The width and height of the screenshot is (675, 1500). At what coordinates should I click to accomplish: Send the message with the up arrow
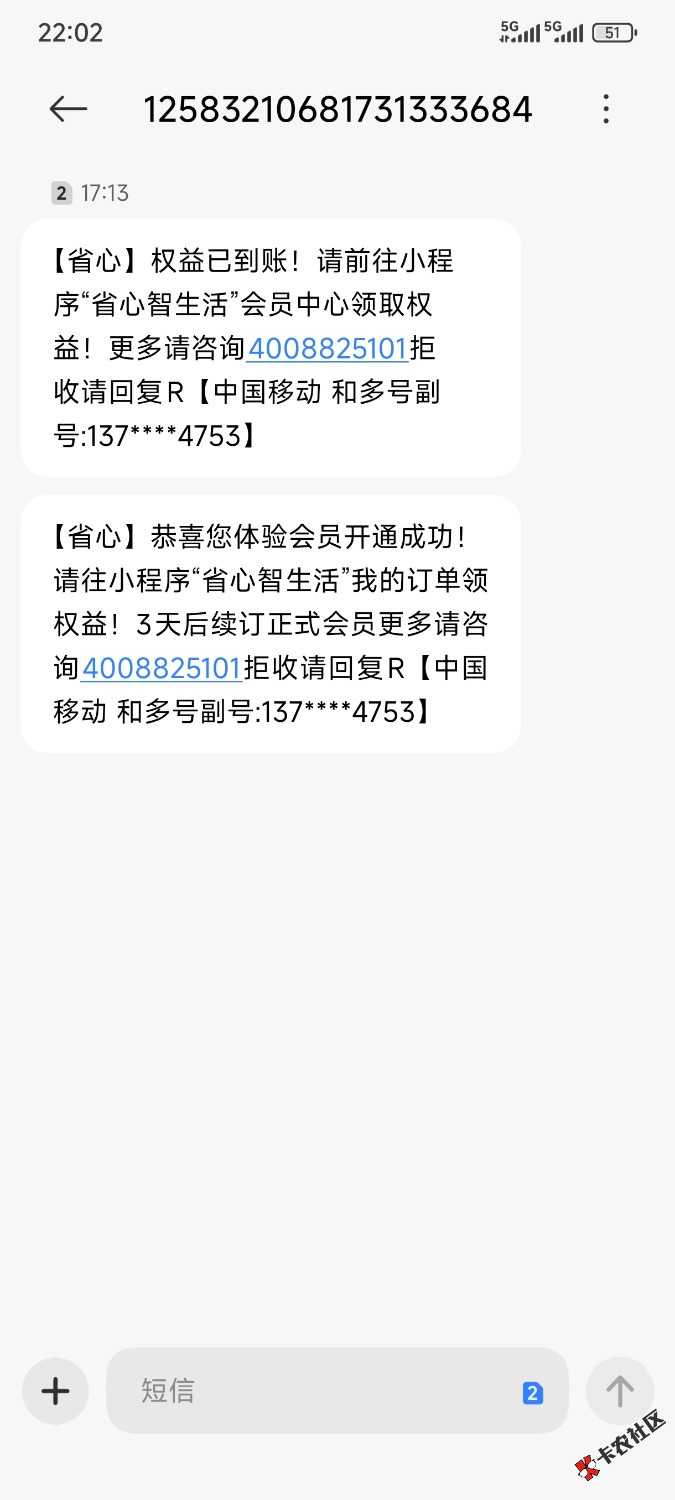pyautogui.click(x=620, y=1391)
